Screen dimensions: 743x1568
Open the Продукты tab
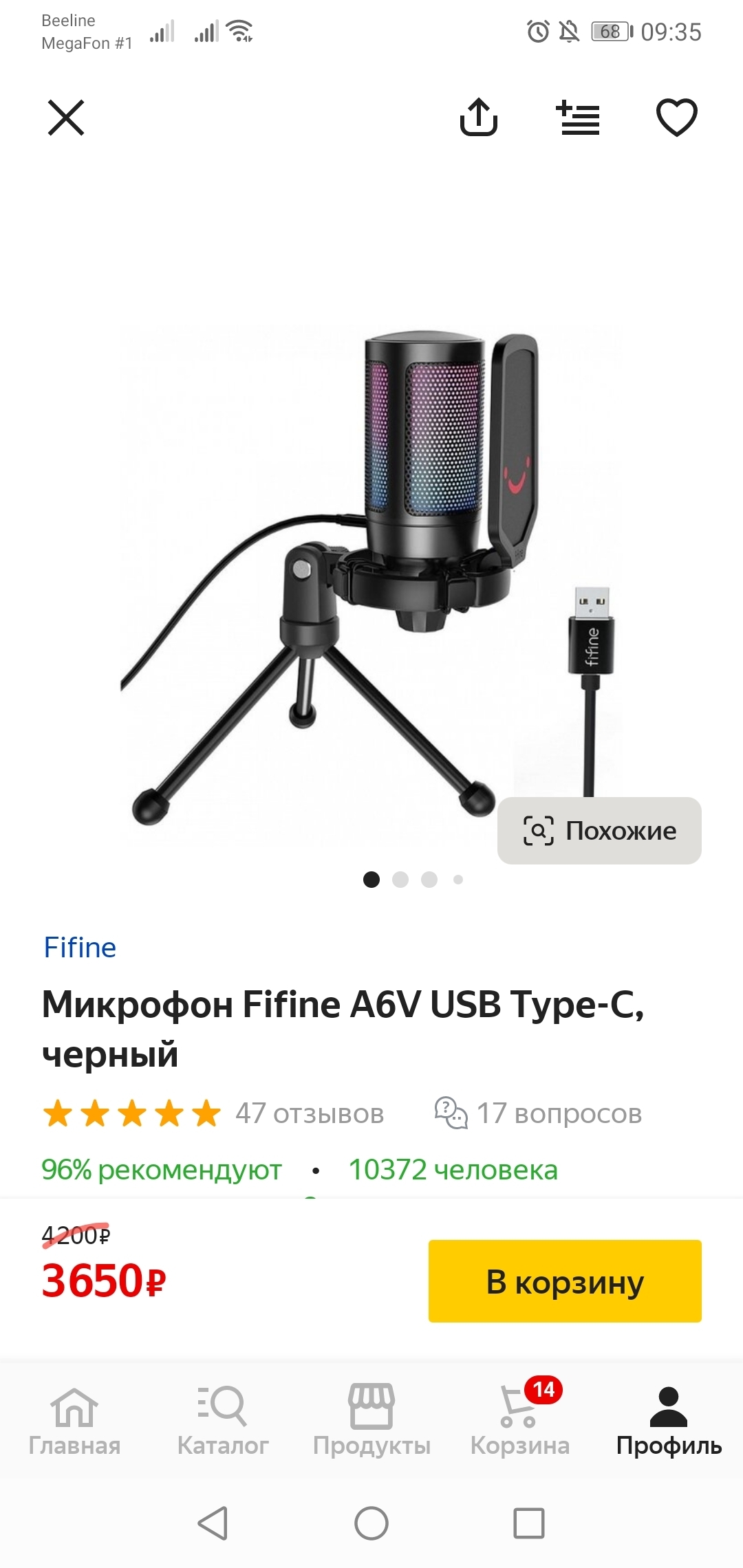pyautogui.click(x=371, y=1421)
